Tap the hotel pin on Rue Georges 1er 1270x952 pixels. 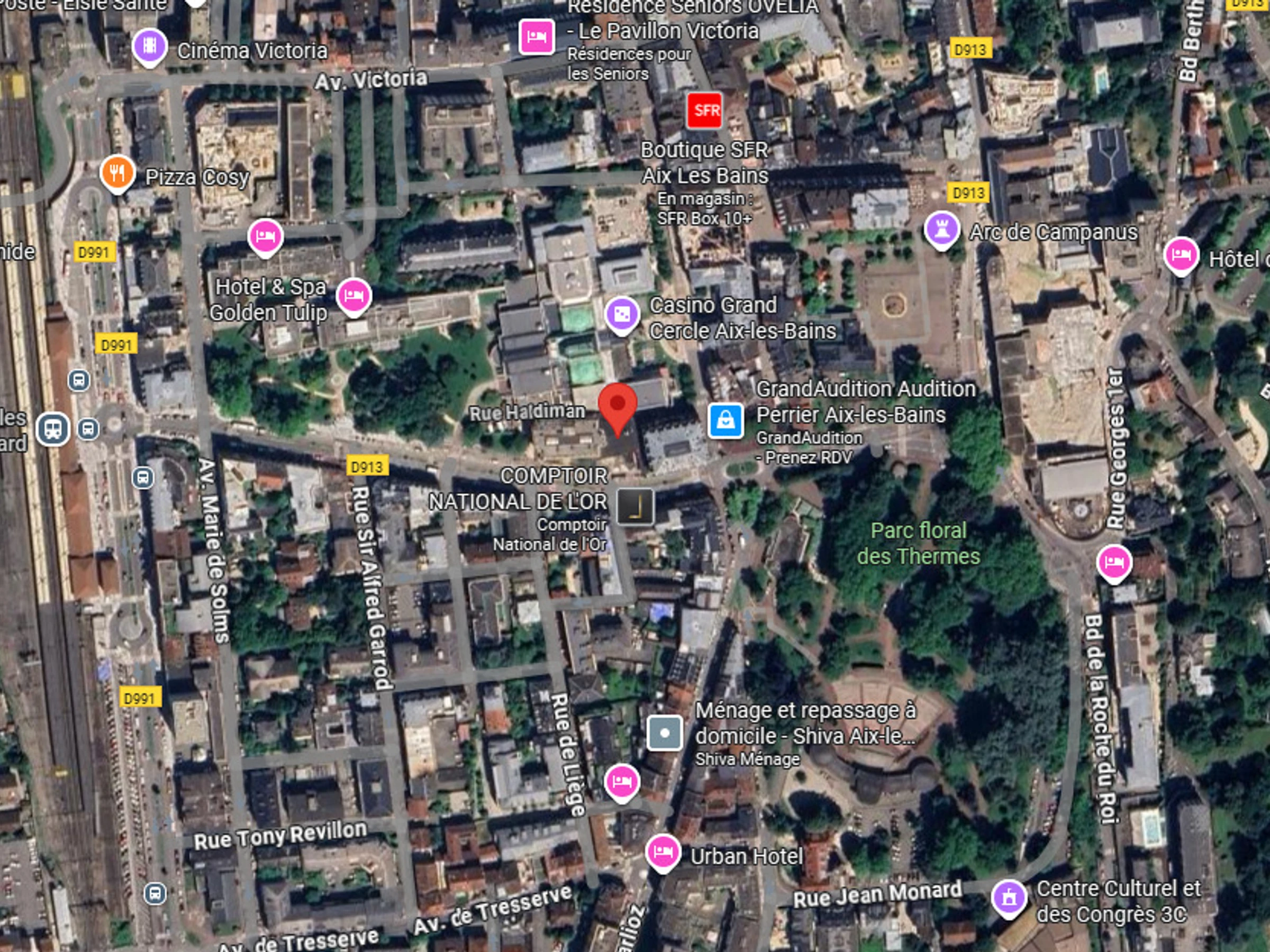click(1114, 562)
